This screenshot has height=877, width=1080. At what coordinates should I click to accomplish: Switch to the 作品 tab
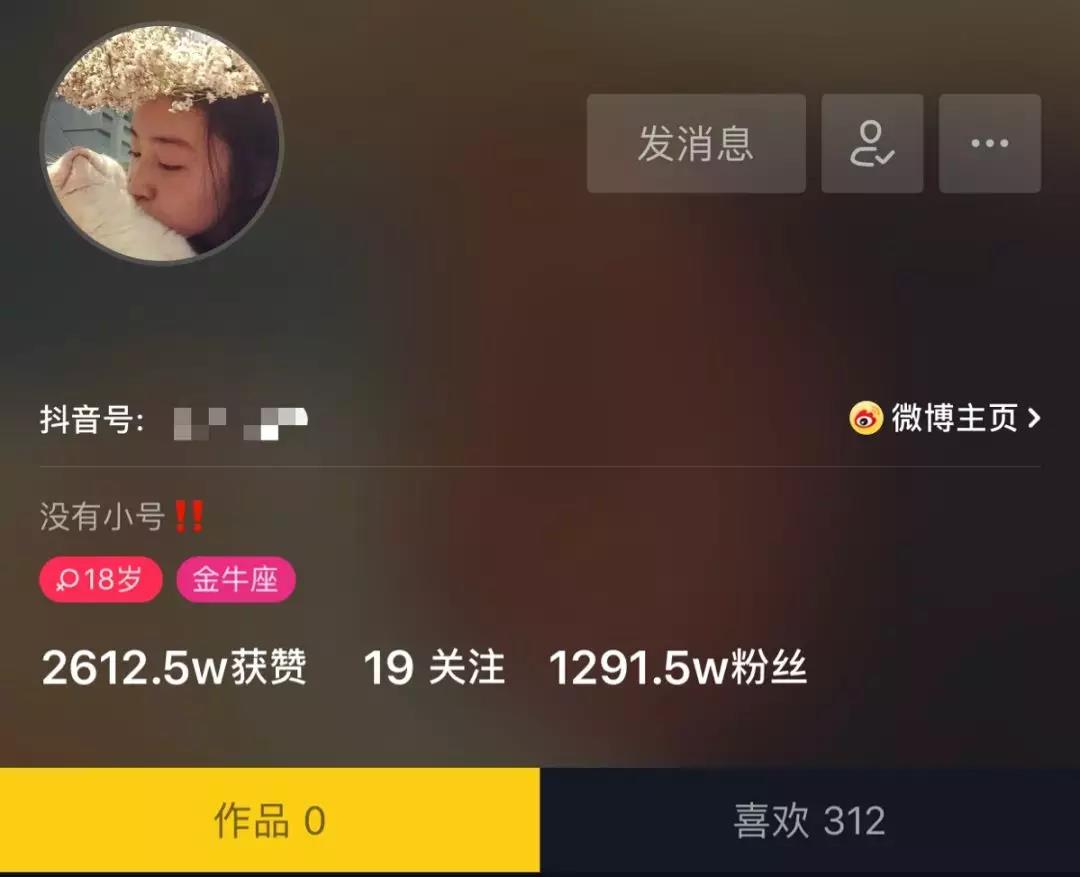point(270,821)
